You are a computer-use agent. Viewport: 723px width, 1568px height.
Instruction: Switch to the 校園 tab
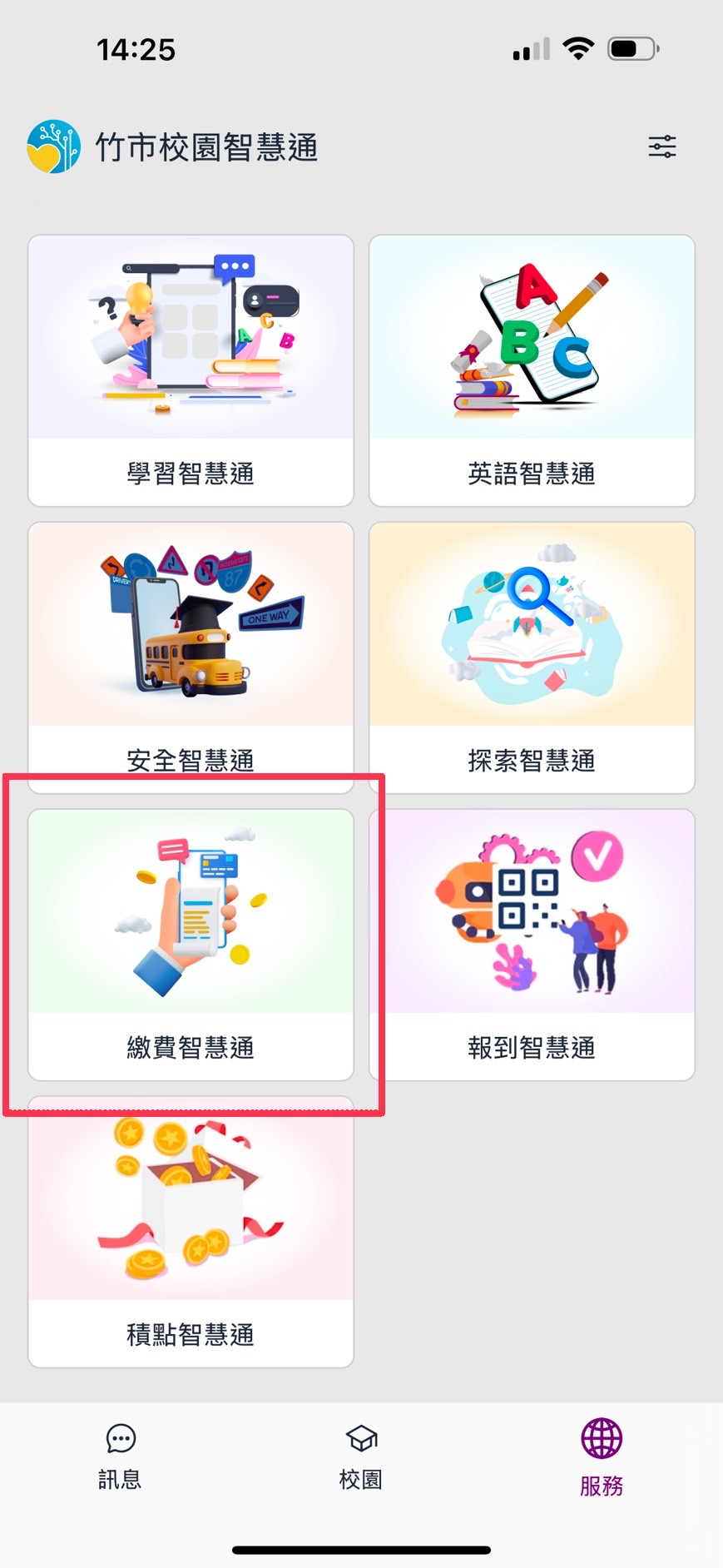[x=361, y=1456]
